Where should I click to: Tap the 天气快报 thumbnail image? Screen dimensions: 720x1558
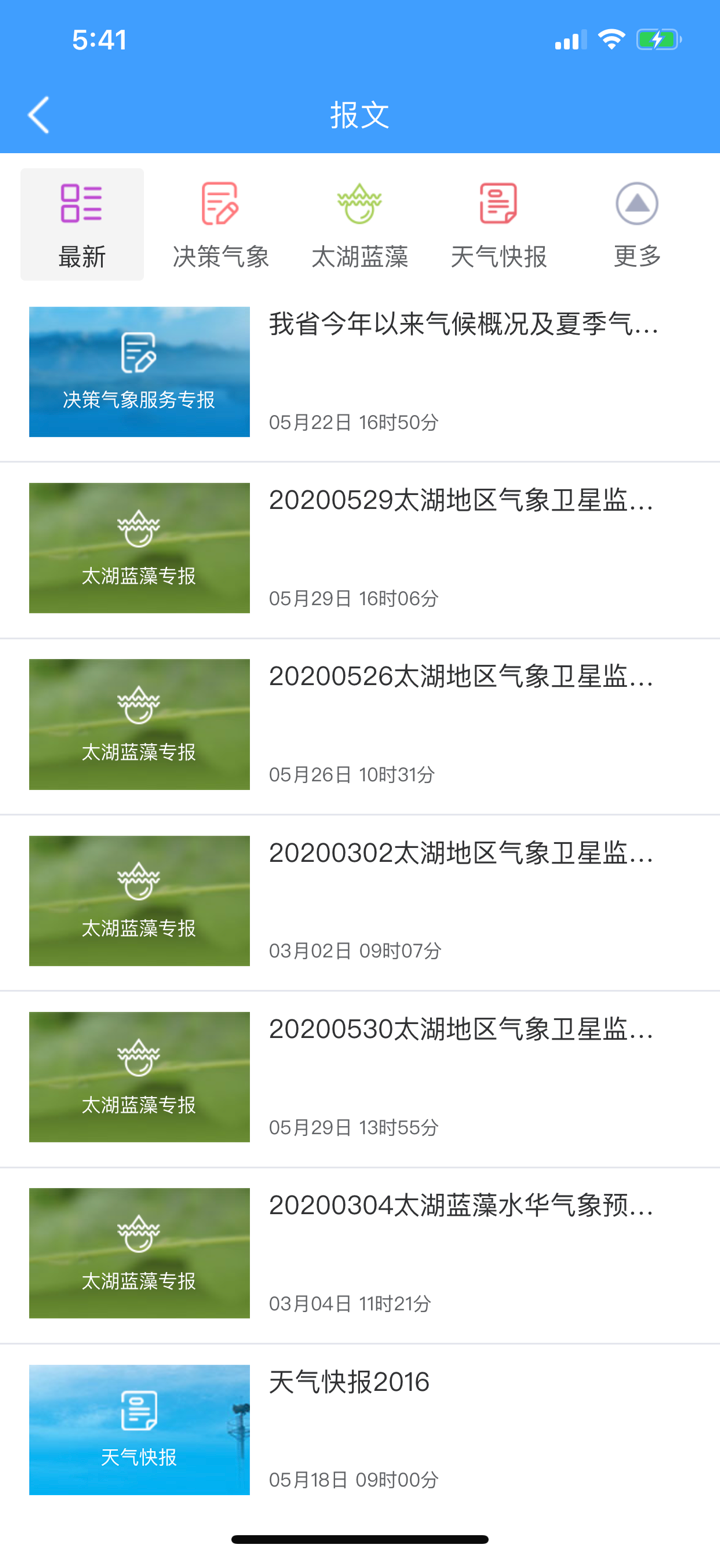[139, 1429]
